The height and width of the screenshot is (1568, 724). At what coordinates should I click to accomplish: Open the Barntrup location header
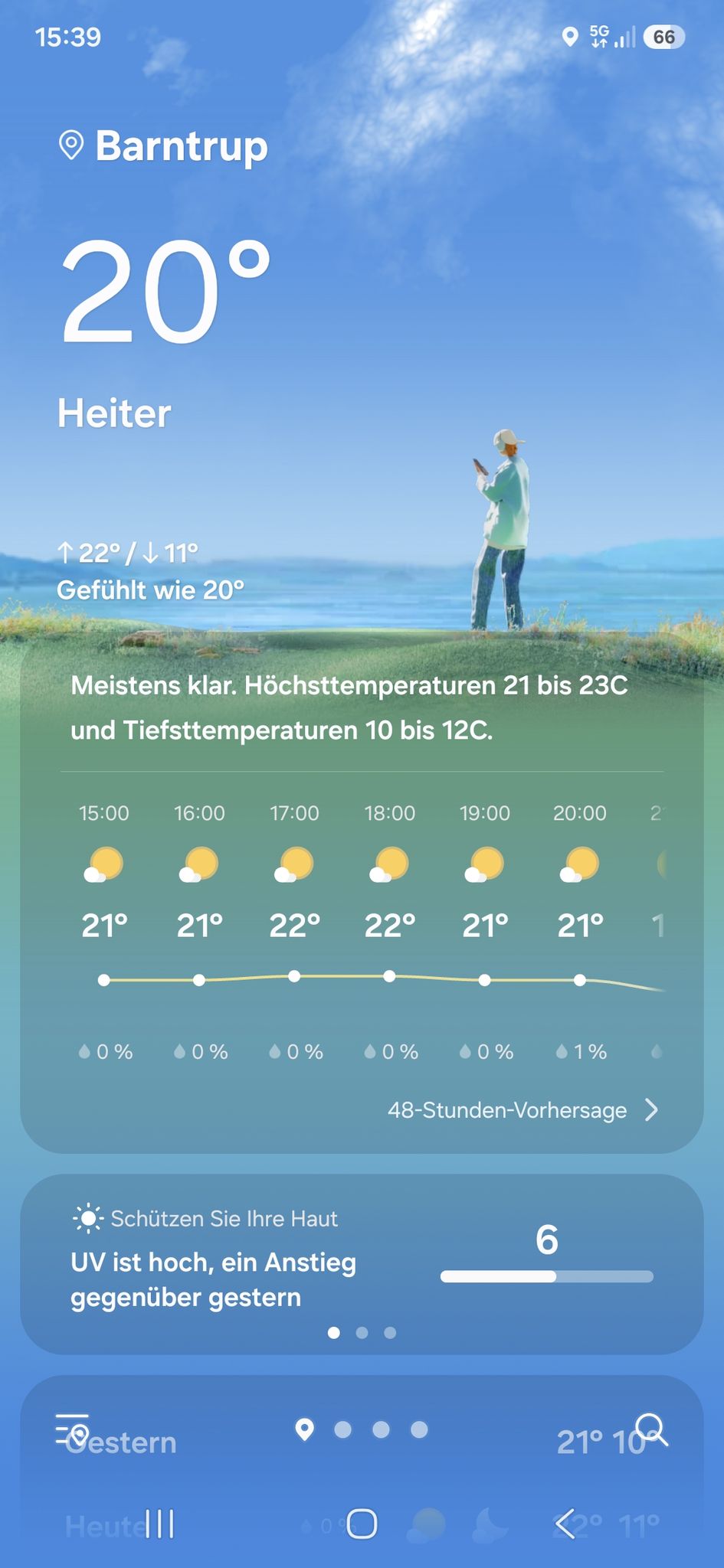pos(163,145)
